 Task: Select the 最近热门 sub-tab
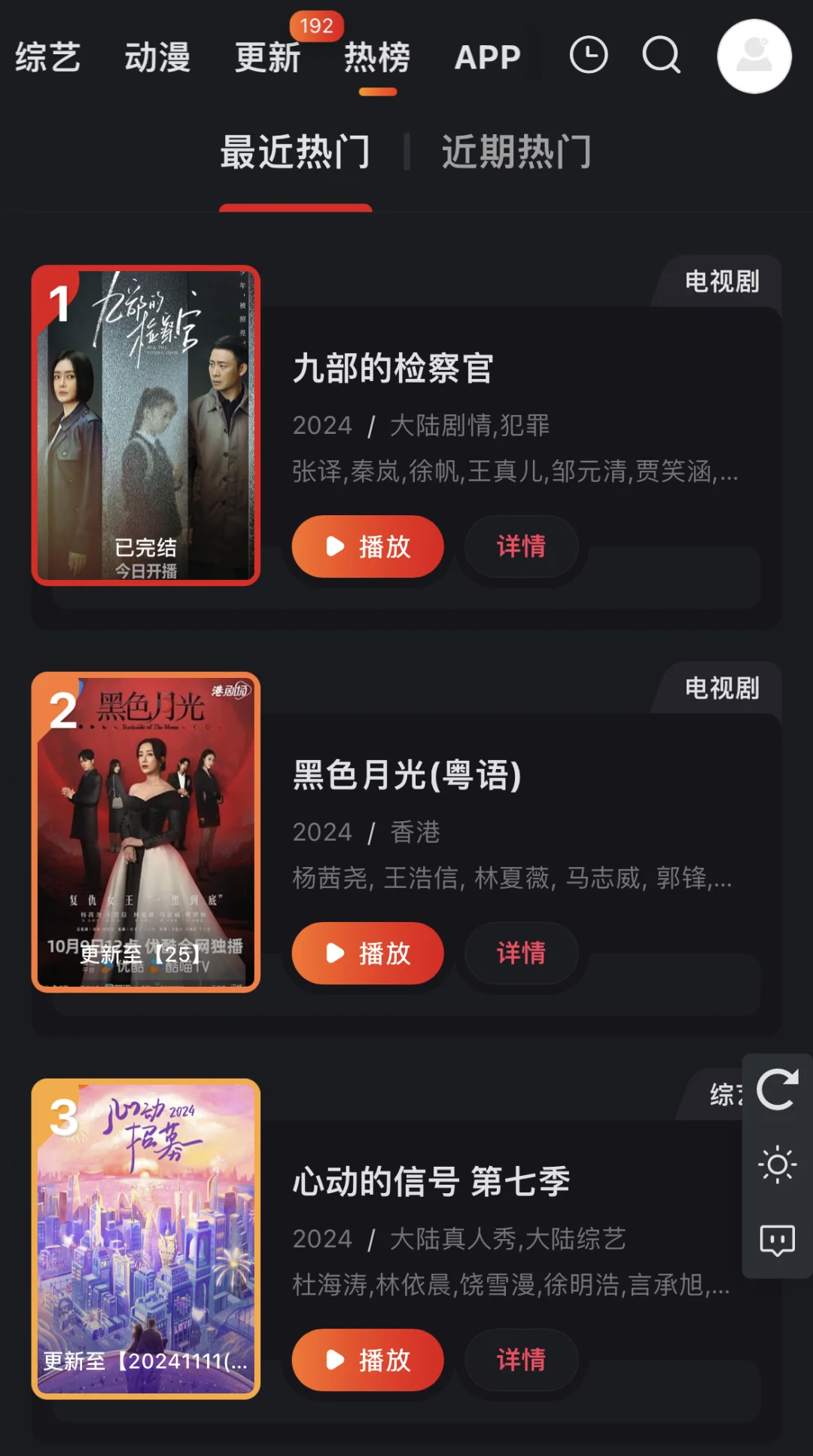click(295, 152)
